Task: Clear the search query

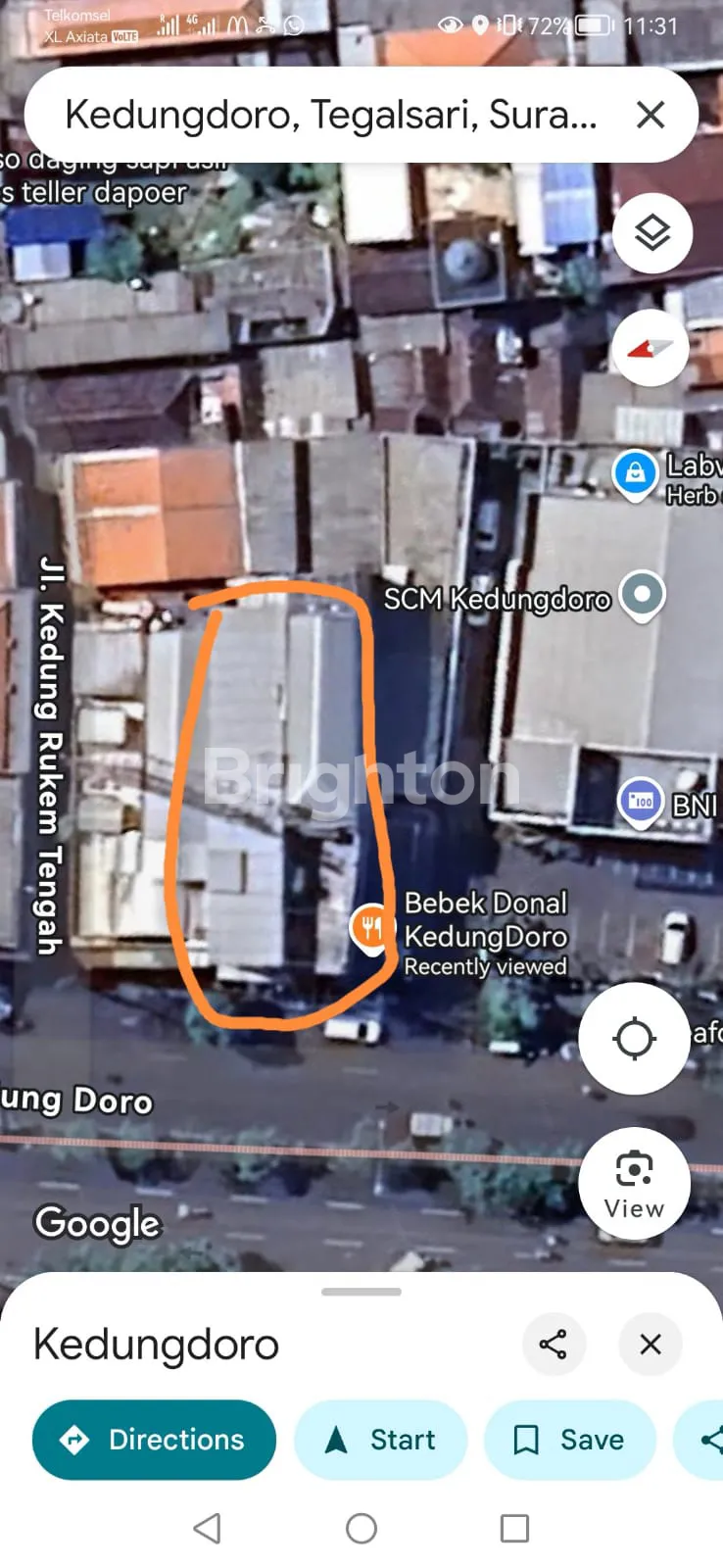Action: [651, 116]
